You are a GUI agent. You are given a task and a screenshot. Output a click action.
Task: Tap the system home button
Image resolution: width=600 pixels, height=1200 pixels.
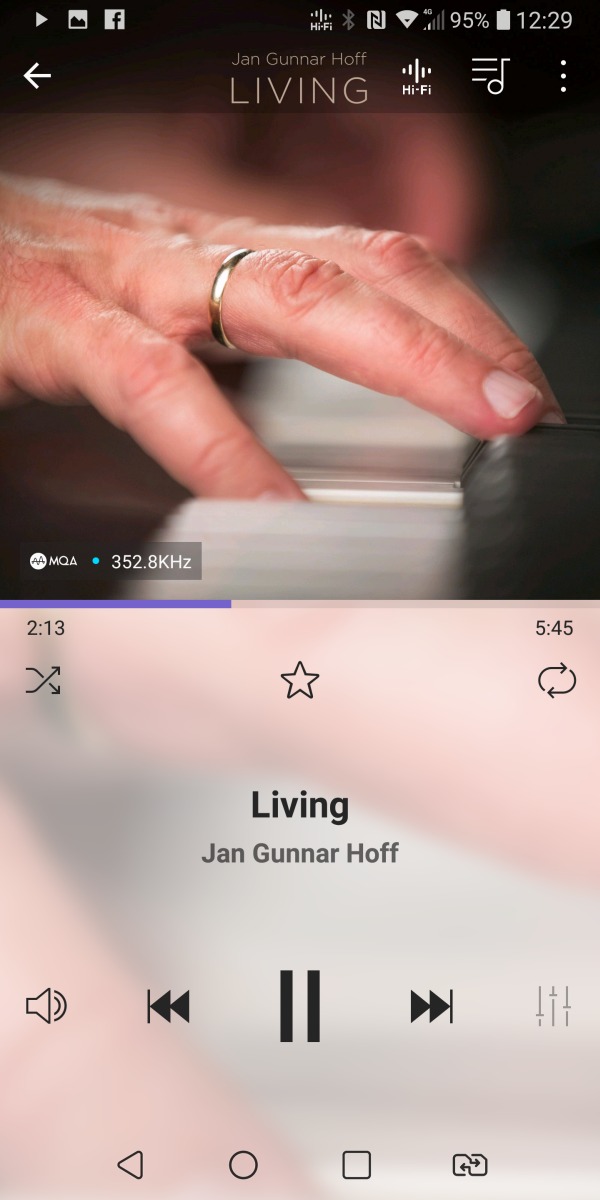tap(243, 1165)
